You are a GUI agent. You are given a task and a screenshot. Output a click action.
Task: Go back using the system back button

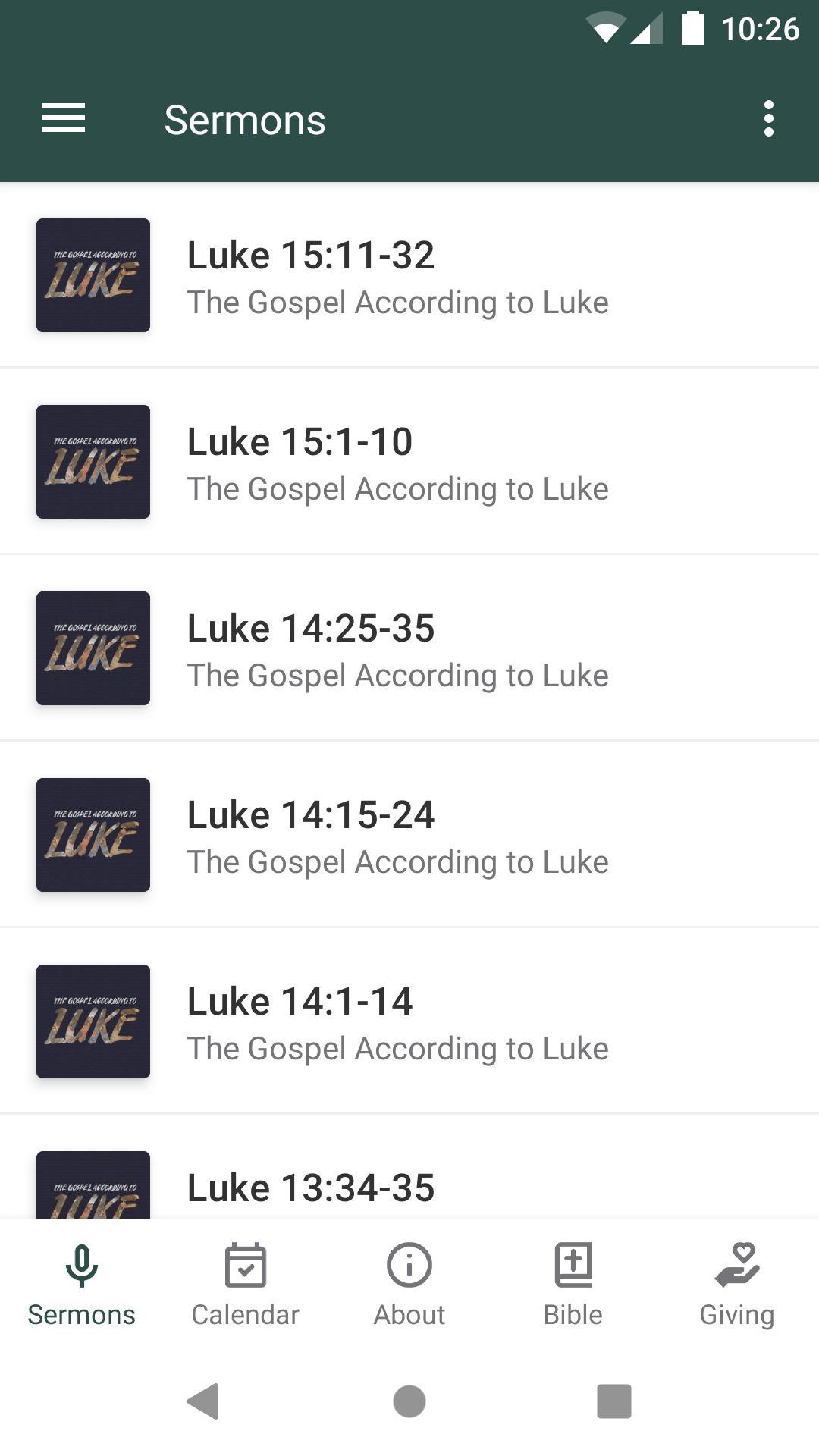pos(203,1401)
